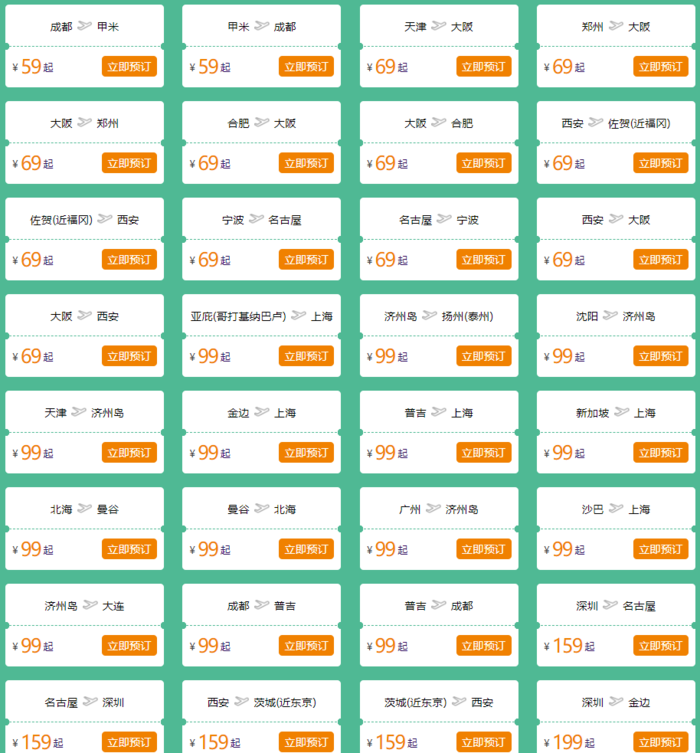This screenshot has width=700, height=753.
Task: Book the 甲米 to 成都 ¥59 flight
Action: point(306,67)
